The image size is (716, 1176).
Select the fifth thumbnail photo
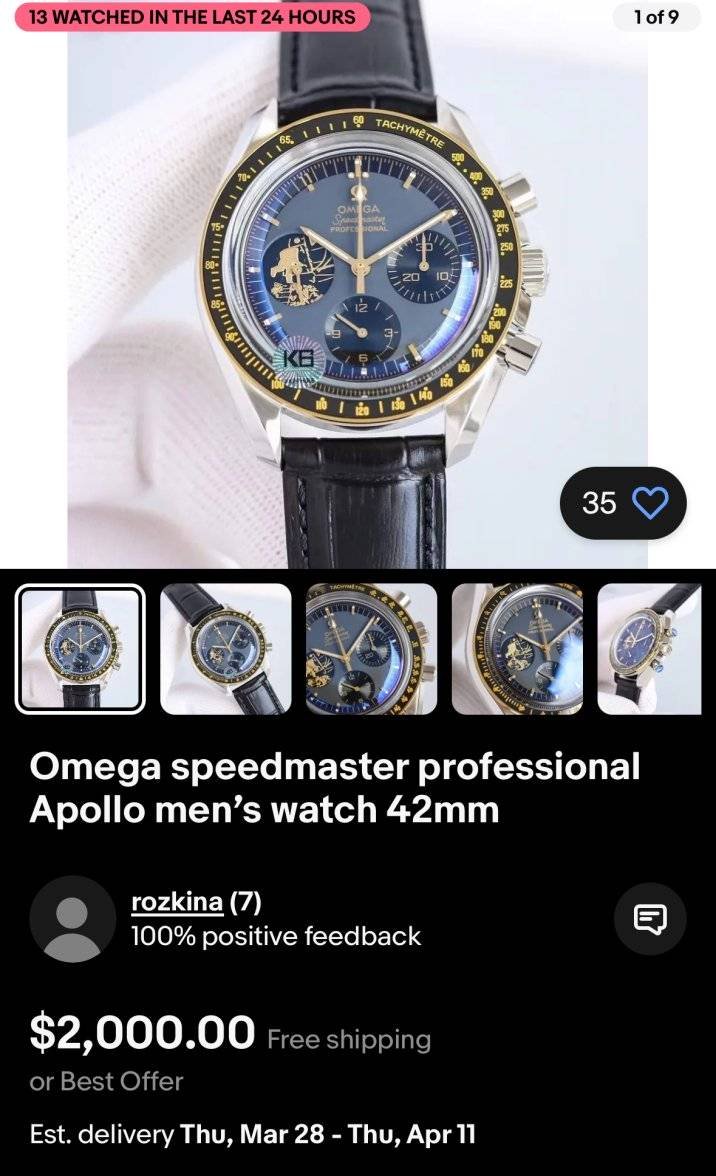[649, 649]
